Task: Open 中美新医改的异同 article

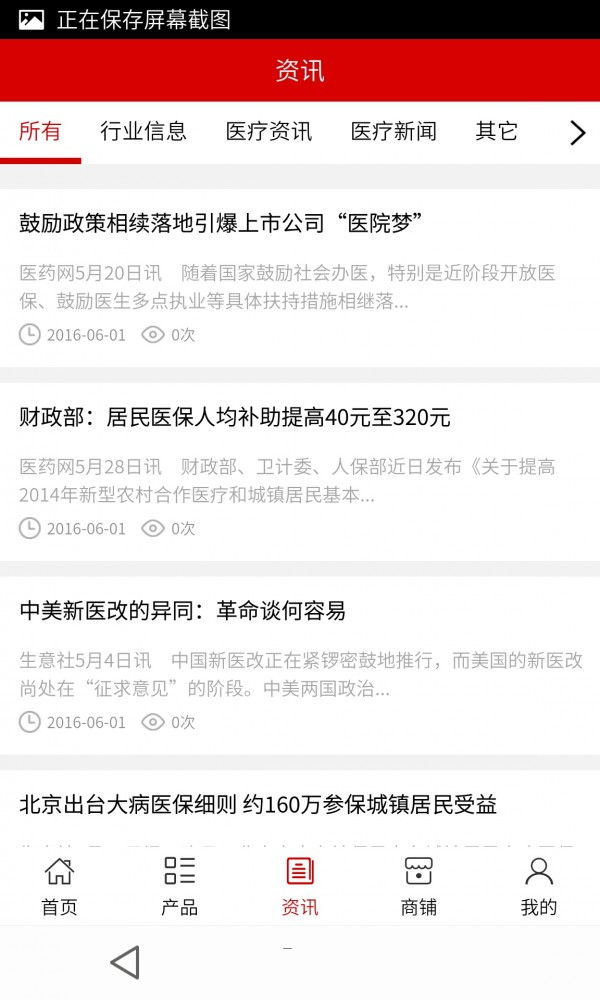Action: [182, 610]
